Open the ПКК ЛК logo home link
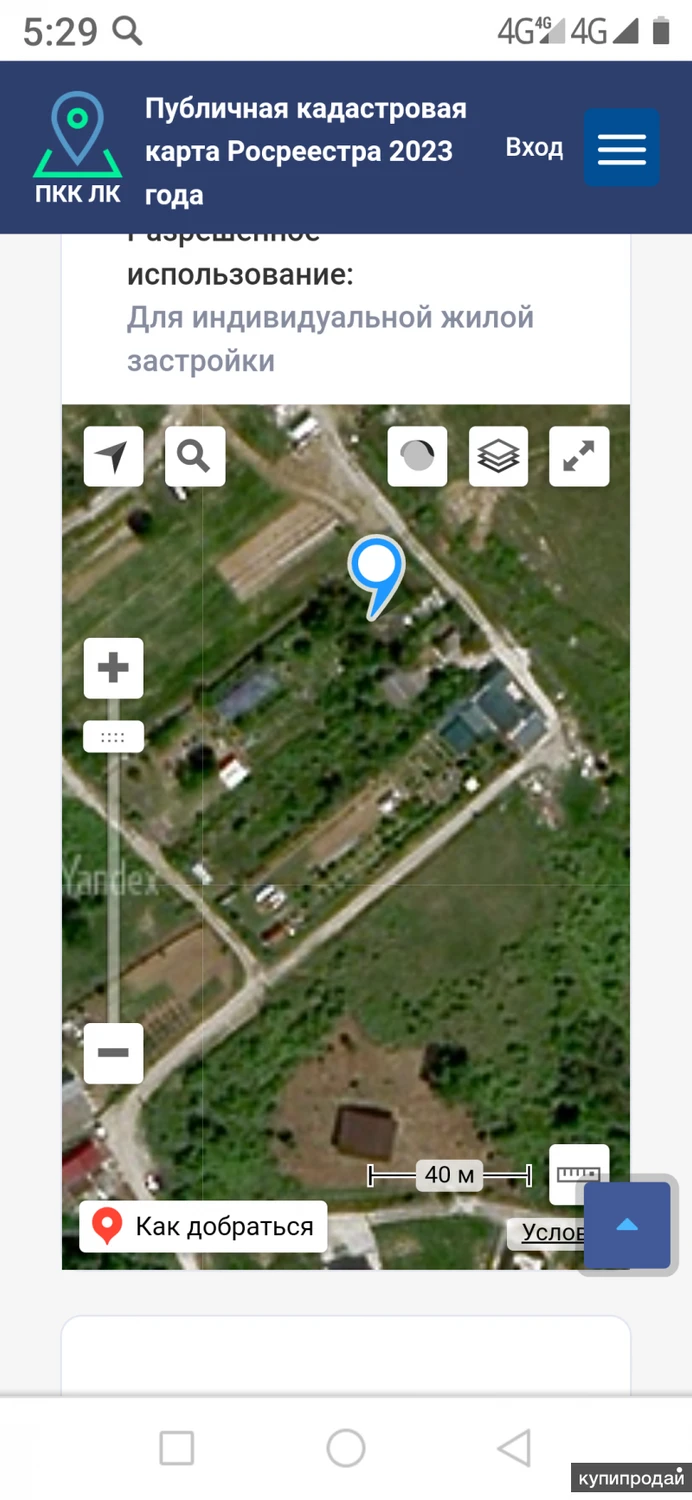The width and height of the screenshot is (692, 1500). point(78,148)
